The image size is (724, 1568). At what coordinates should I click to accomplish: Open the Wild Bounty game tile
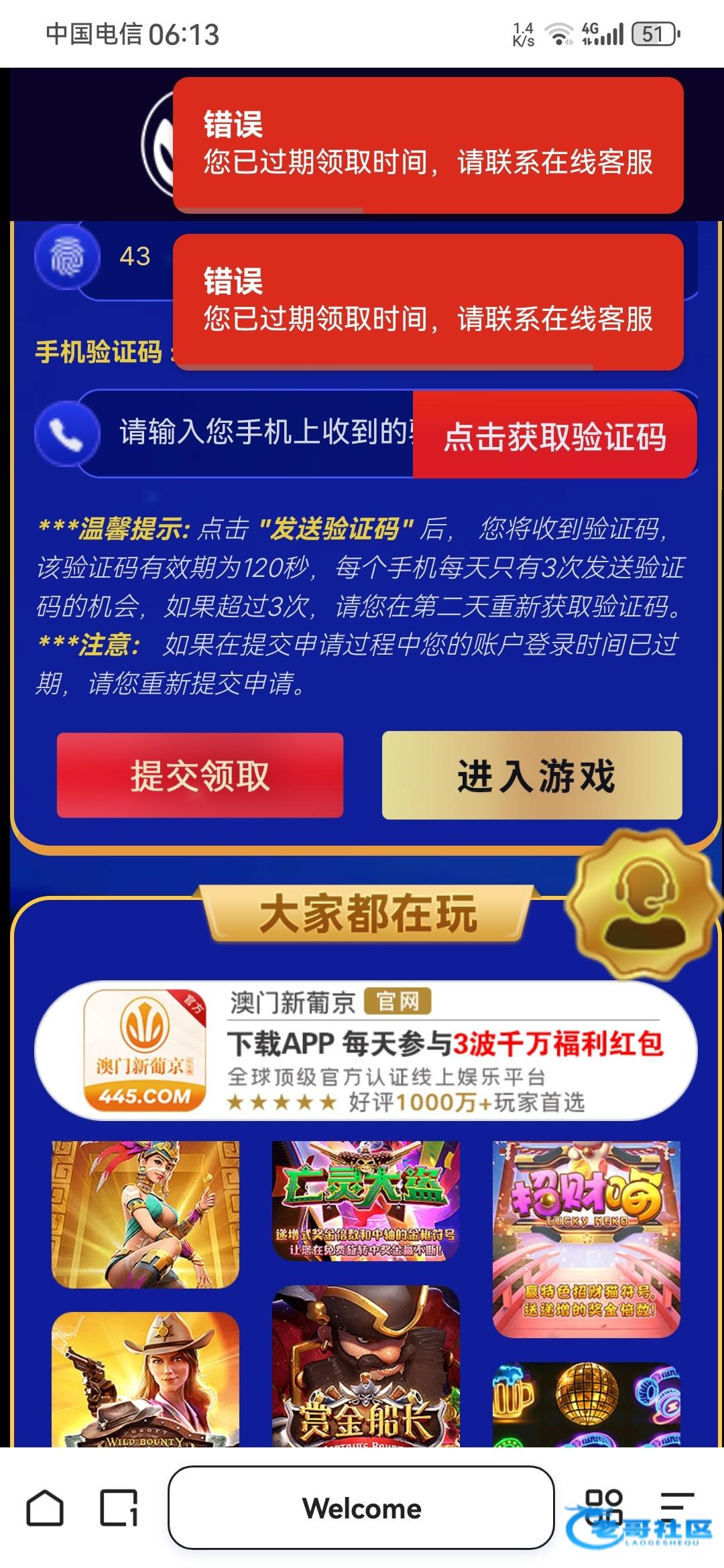pyautogui.click(x=145, y=1380)
